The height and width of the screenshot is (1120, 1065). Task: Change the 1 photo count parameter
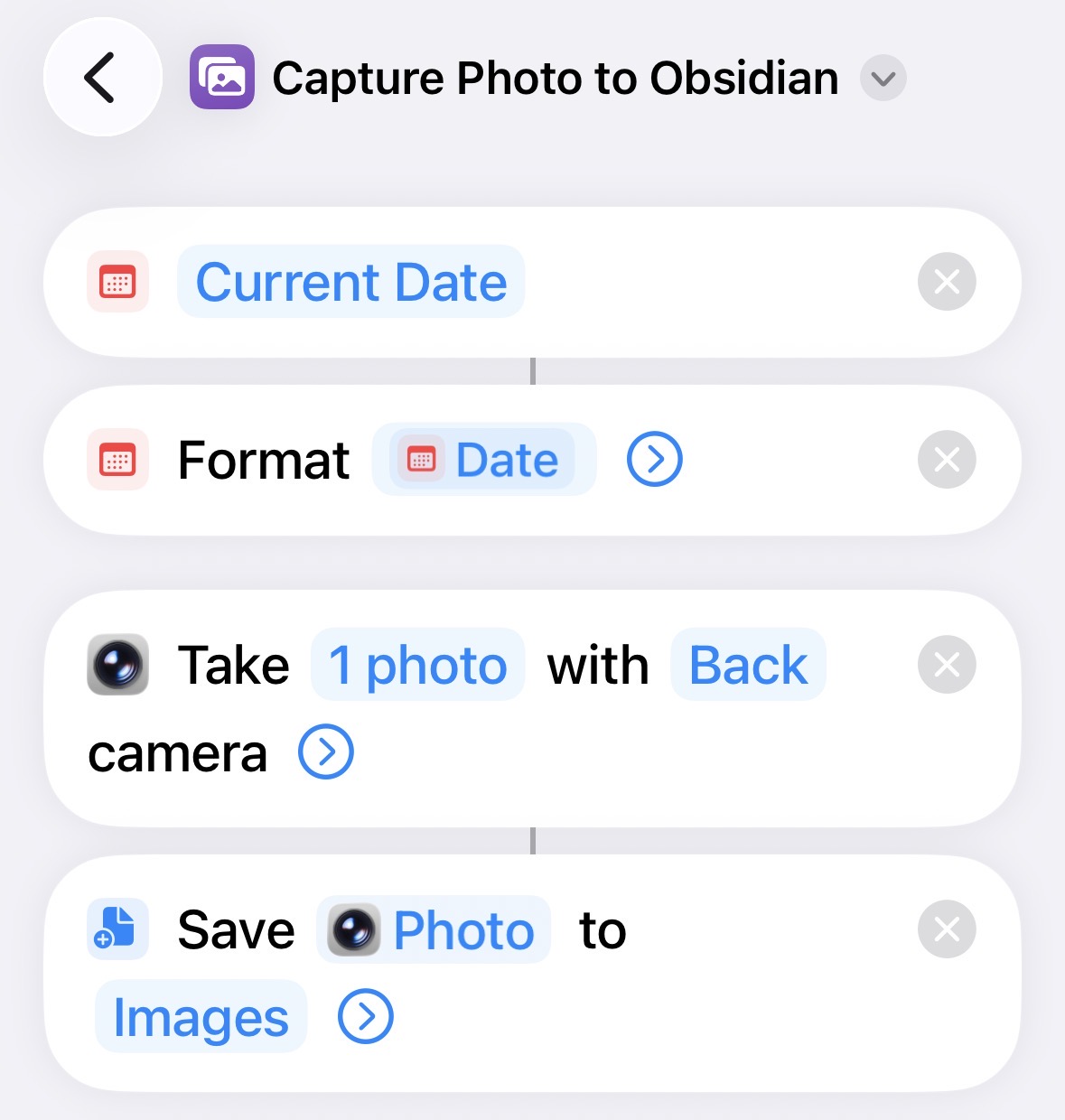pyautogui.click(x=417, y=666)
